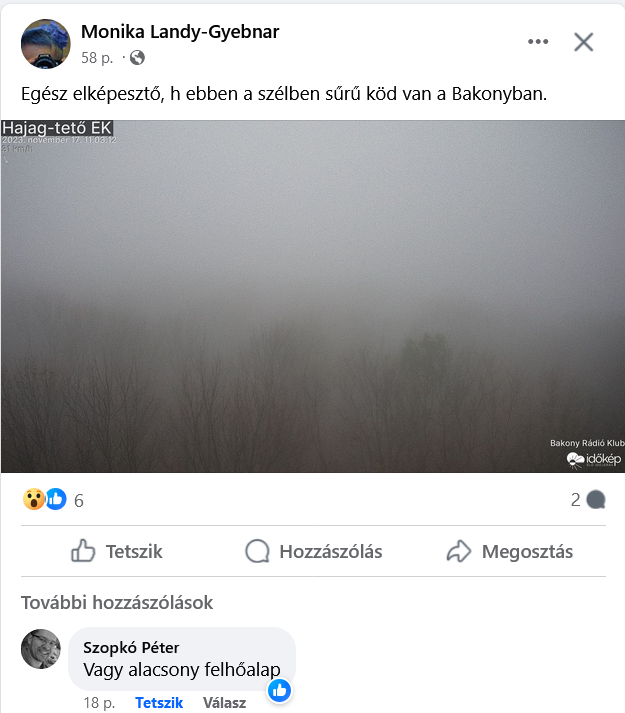Like Szopkó Péter's comment

159,703
